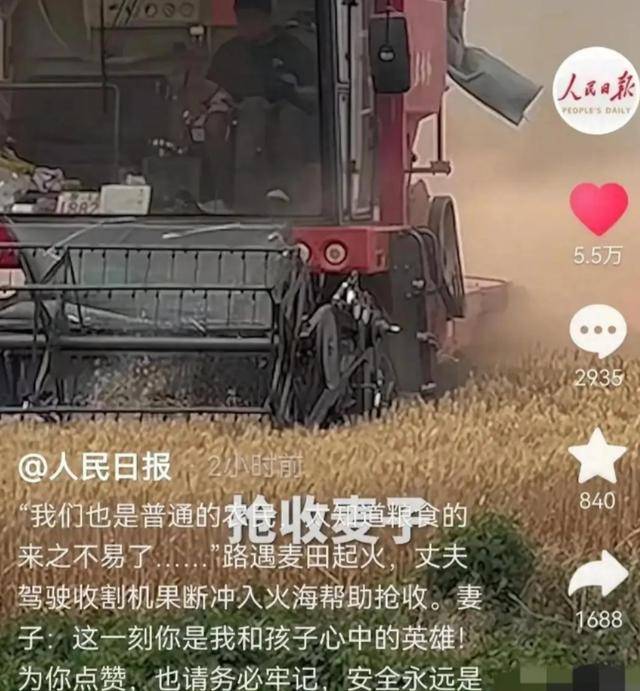Add this video to favorites with the star
Screen dimensions: 640x691
pos(597,457)
